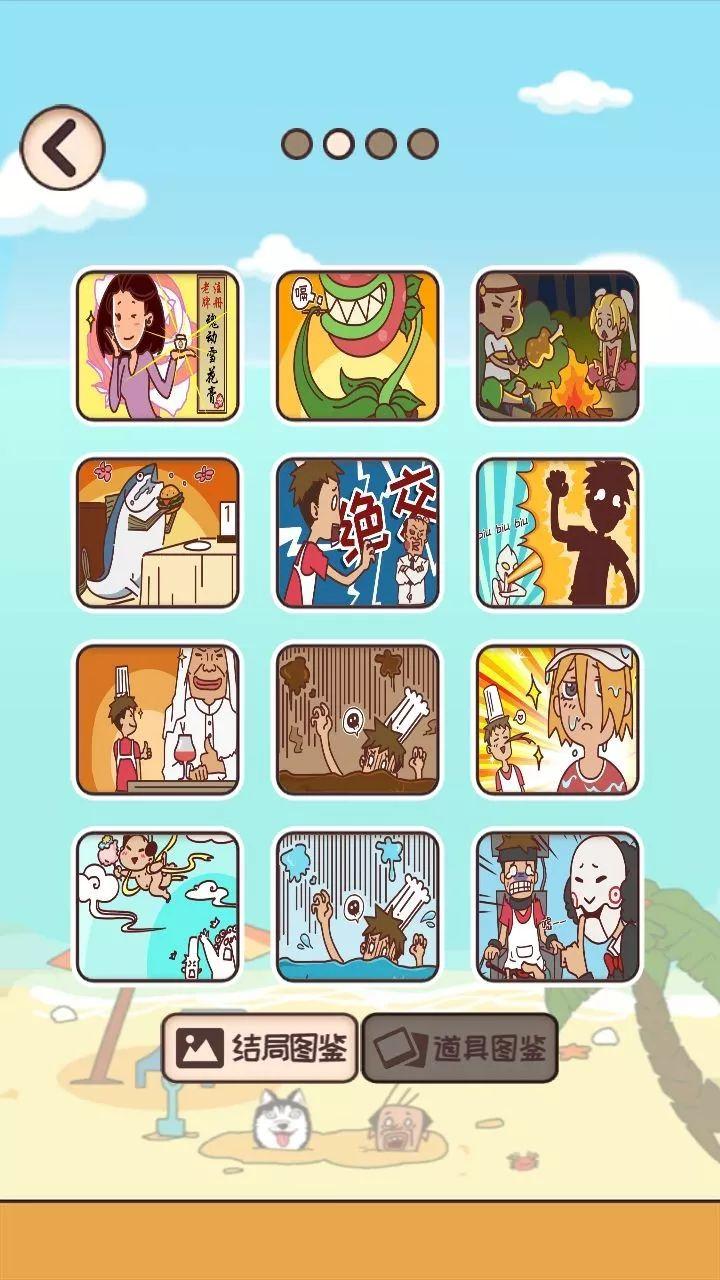720x1280 pixels.
Task: Go back using the arrow button
Action: 62,148
